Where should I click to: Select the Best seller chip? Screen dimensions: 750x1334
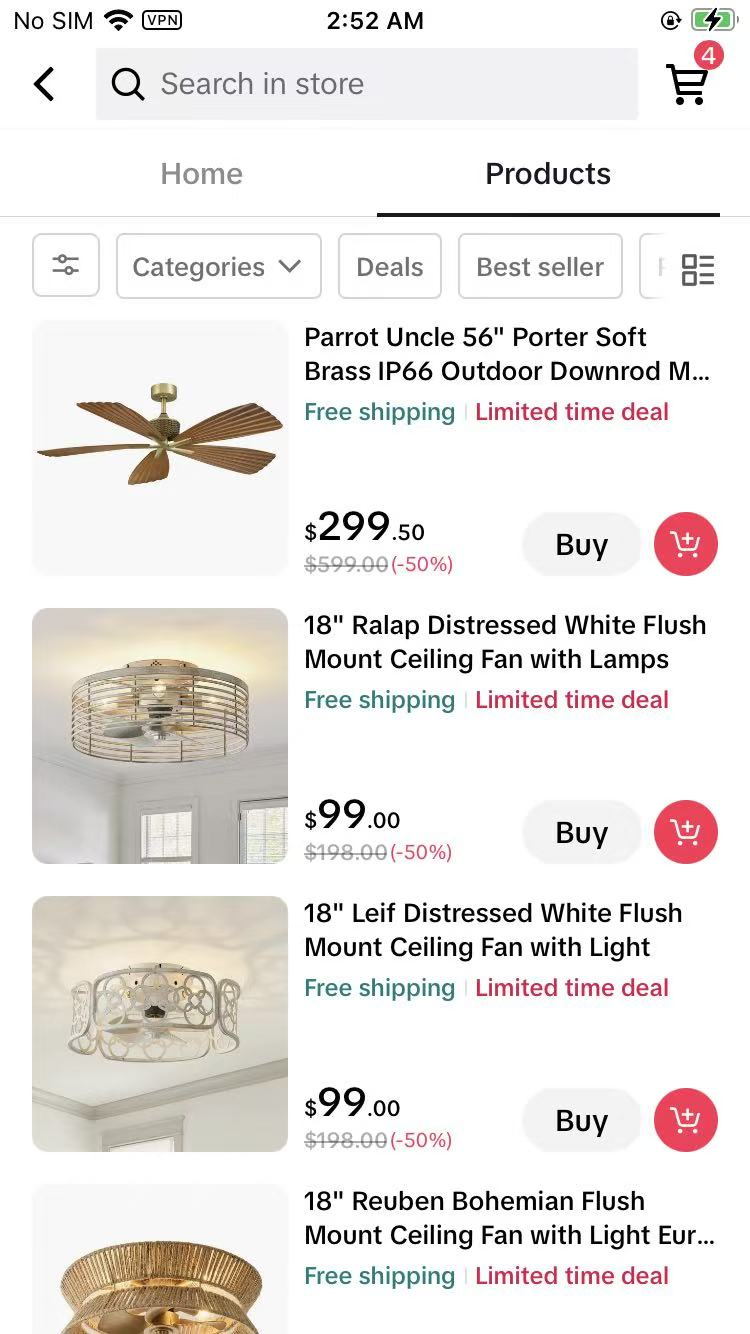click(x=540, y=266)
